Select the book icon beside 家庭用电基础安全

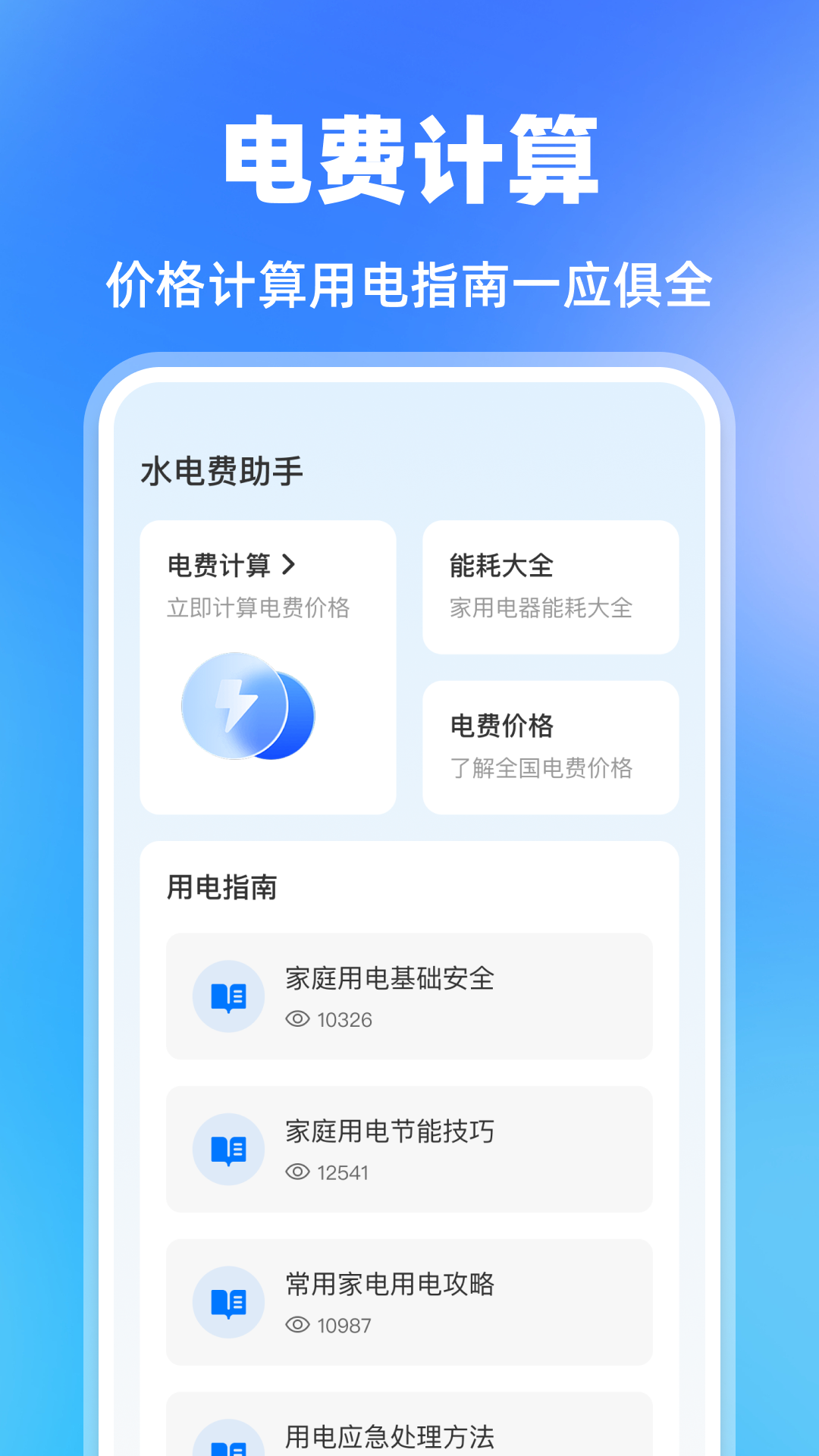[x=228, y=997]
